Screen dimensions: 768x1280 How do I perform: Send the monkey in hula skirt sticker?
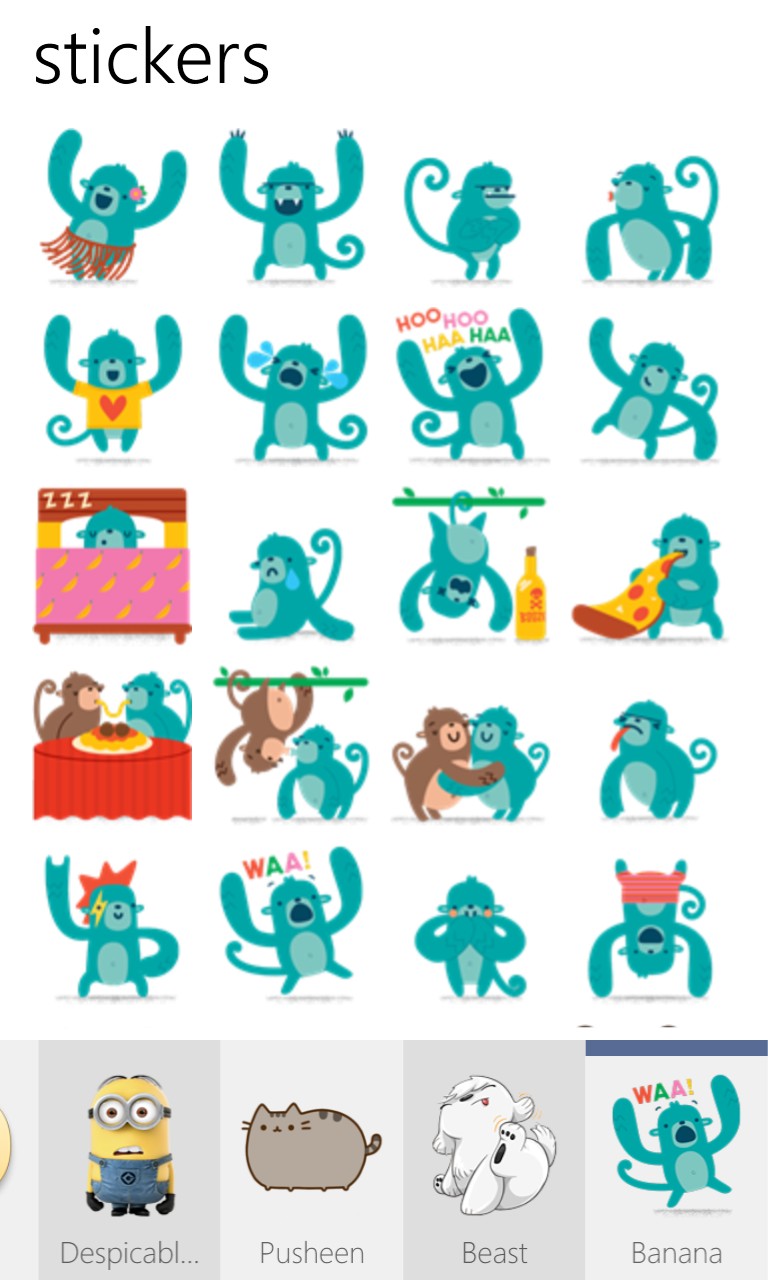[113, 205]
